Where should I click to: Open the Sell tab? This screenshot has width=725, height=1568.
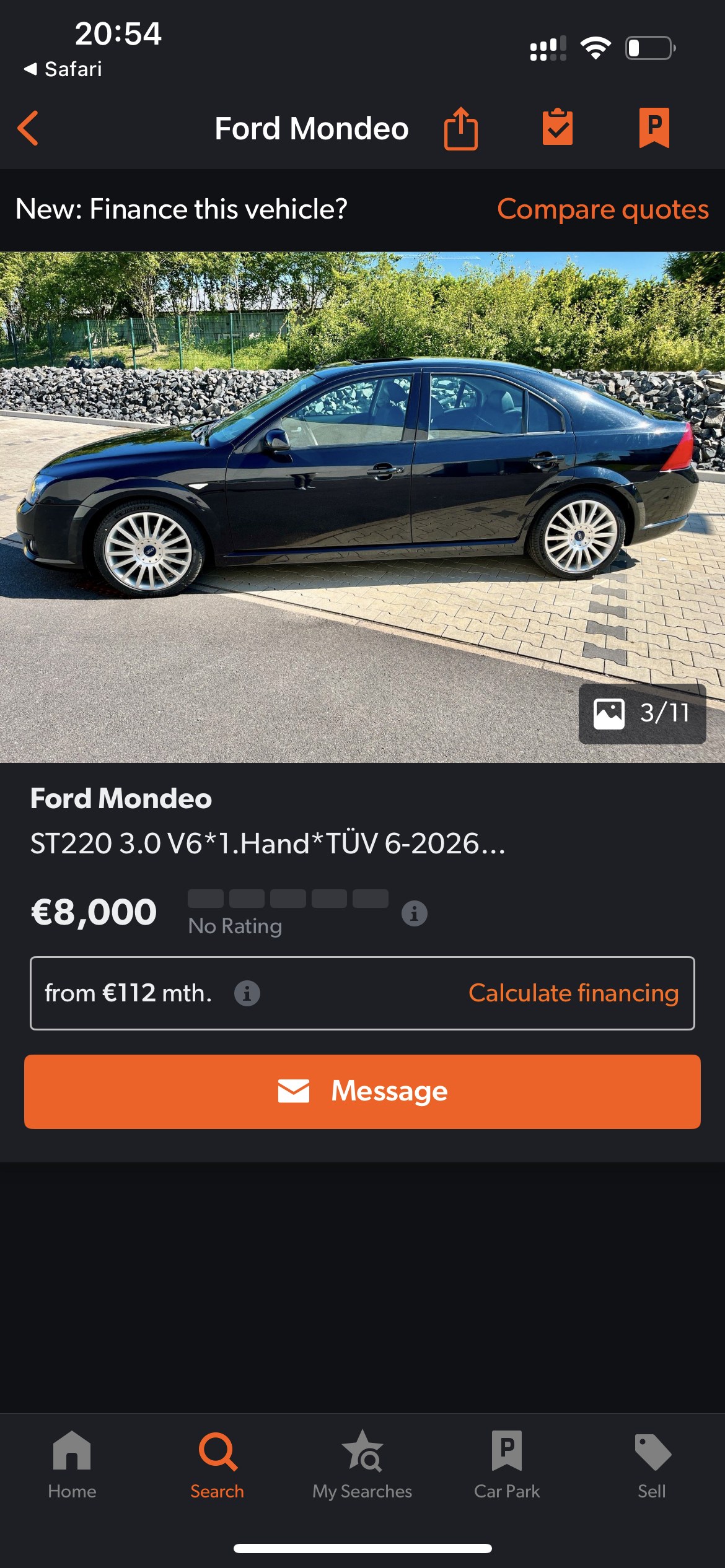[x=652, y=1465]
